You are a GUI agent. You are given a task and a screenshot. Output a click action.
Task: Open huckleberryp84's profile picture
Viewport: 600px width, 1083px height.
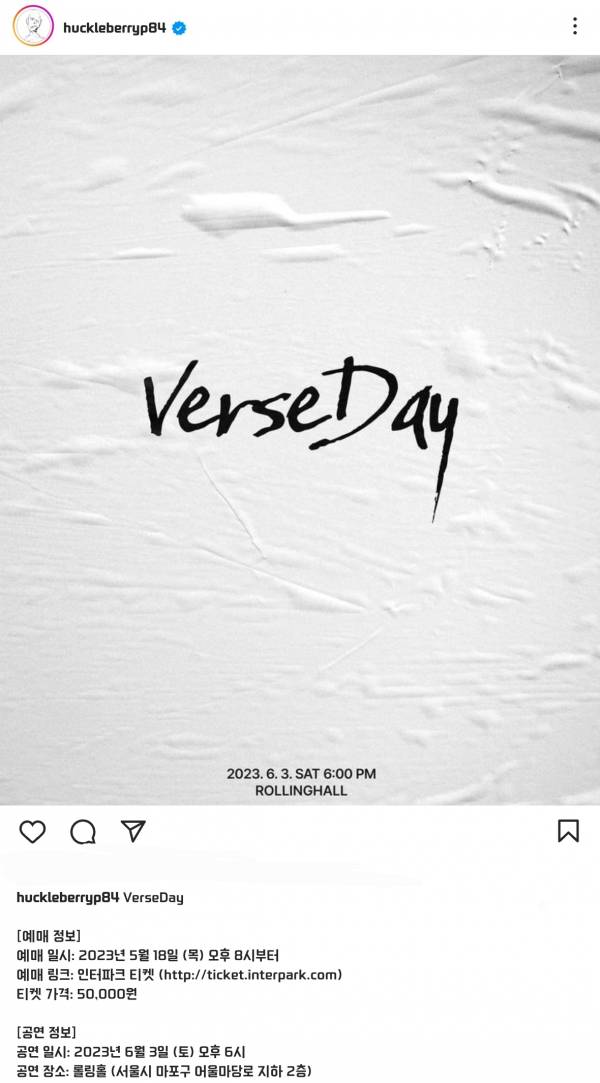point(33,27)
